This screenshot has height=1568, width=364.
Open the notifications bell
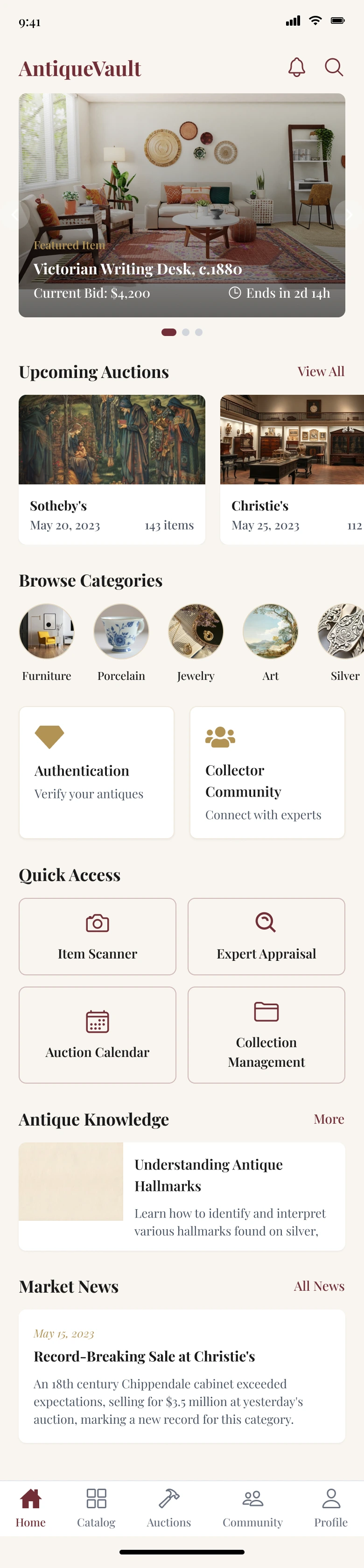click(x=296, y=68)
